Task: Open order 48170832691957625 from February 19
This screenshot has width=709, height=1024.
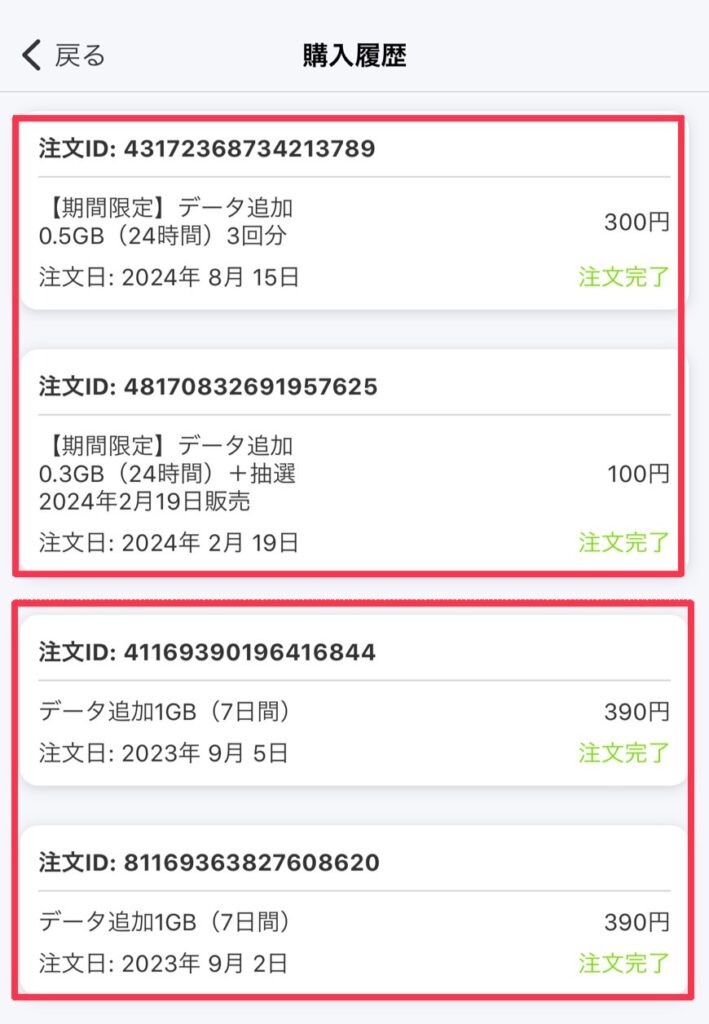Action: [x=353, y=461]
